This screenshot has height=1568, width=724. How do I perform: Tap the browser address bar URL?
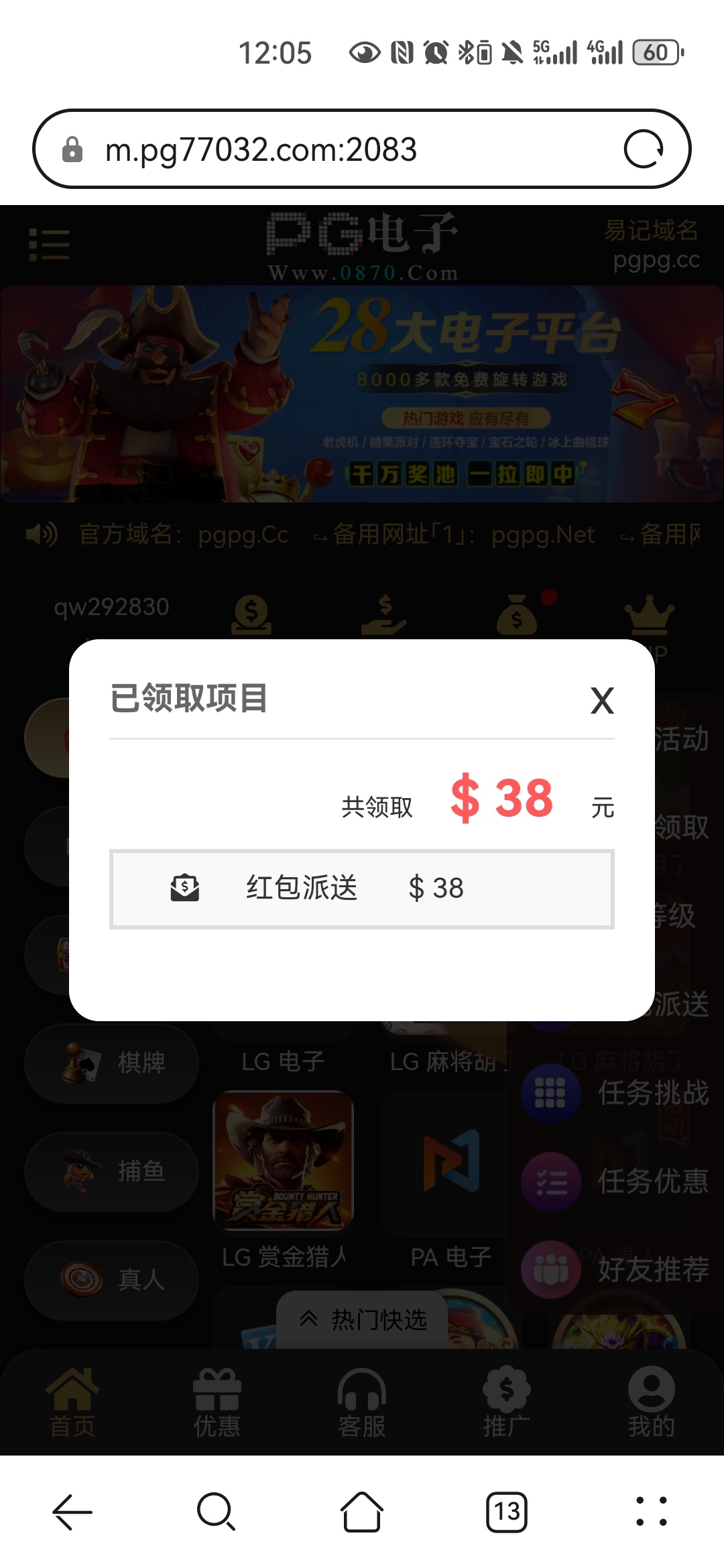pos(261,149)
